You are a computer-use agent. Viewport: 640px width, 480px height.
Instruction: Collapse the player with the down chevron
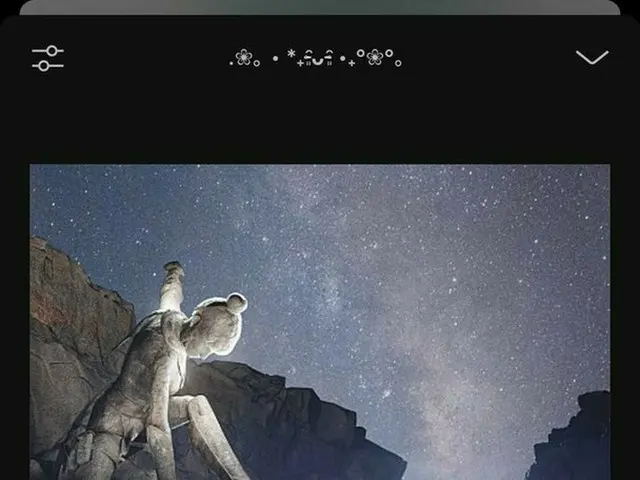tap(592, 58)
